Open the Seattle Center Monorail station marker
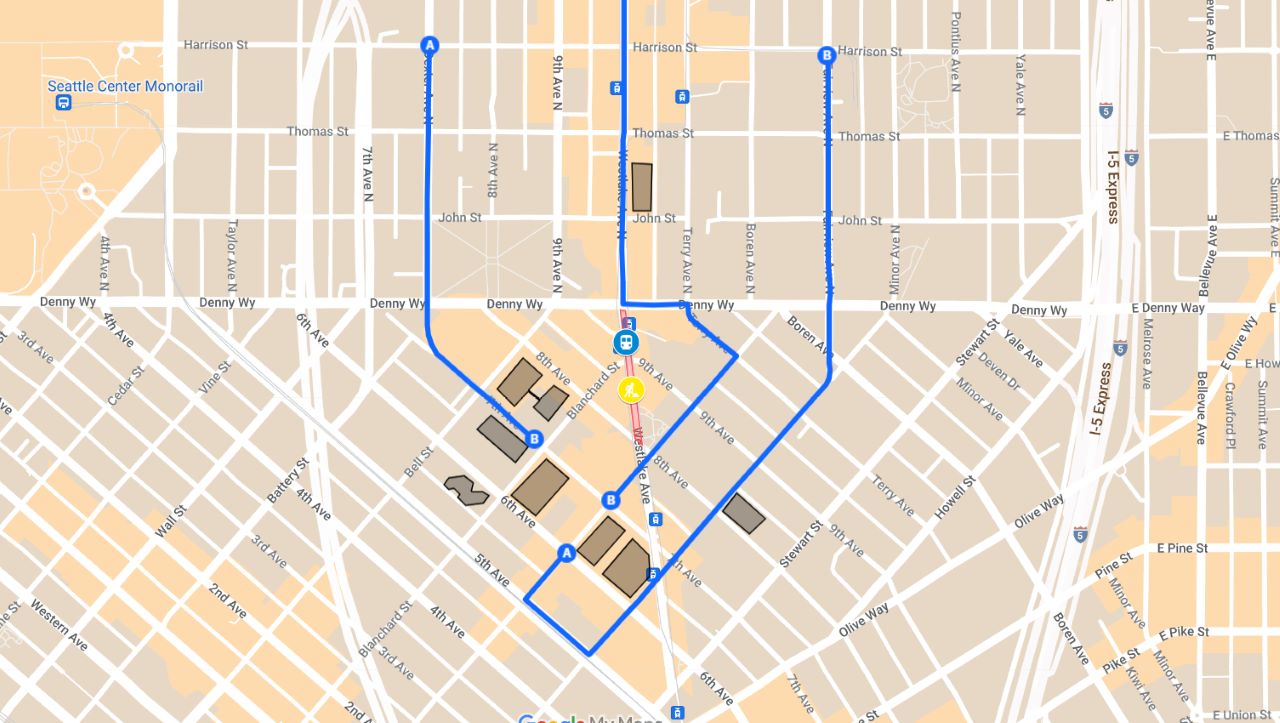The image size is (1280, 723). 63,103
